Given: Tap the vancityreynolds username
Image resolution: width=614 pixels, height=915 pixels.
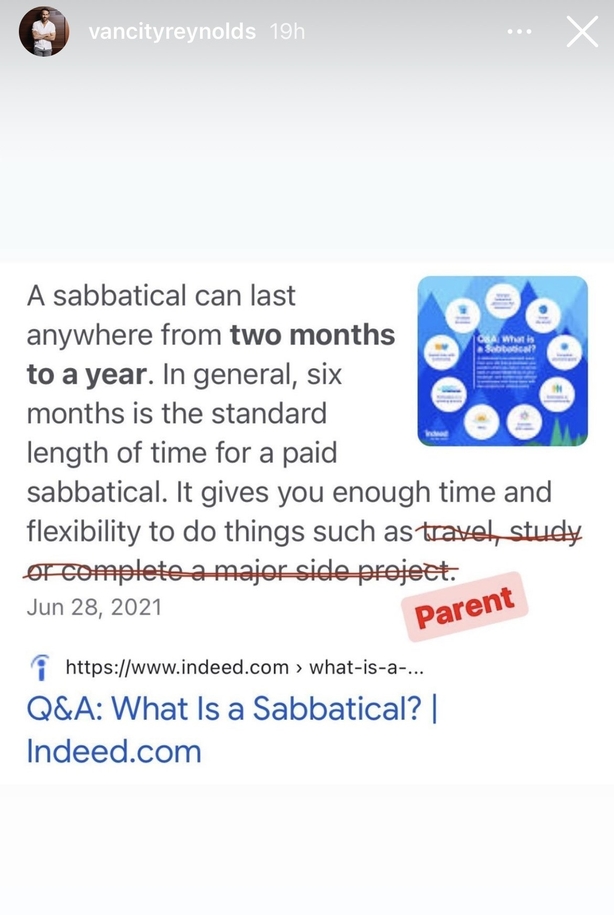Looking at the screenshot, I should pos(174,32).
